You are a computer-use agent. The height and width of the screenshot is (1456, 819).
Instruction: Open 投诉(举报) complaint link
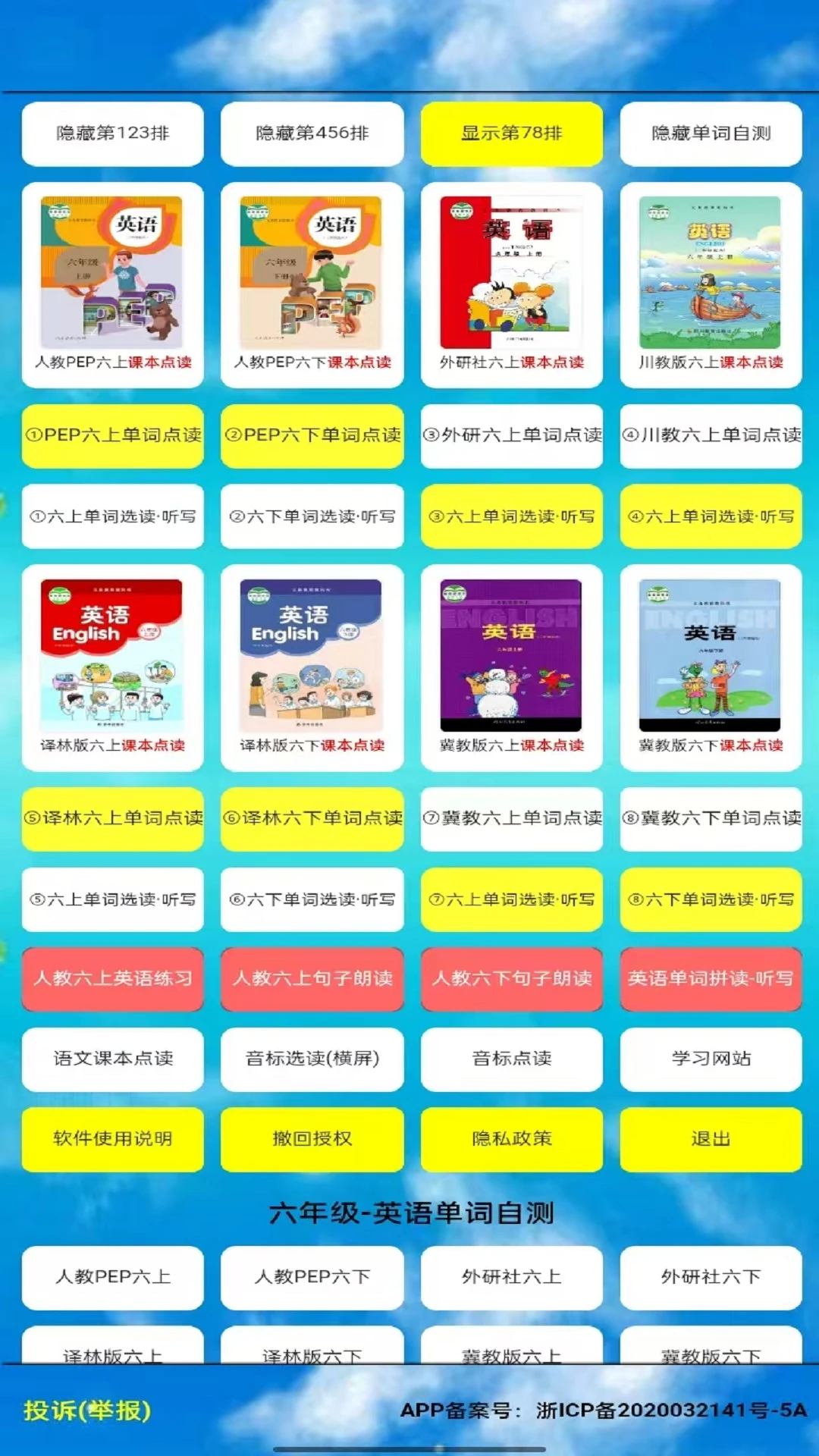[x=87, y=1410]
